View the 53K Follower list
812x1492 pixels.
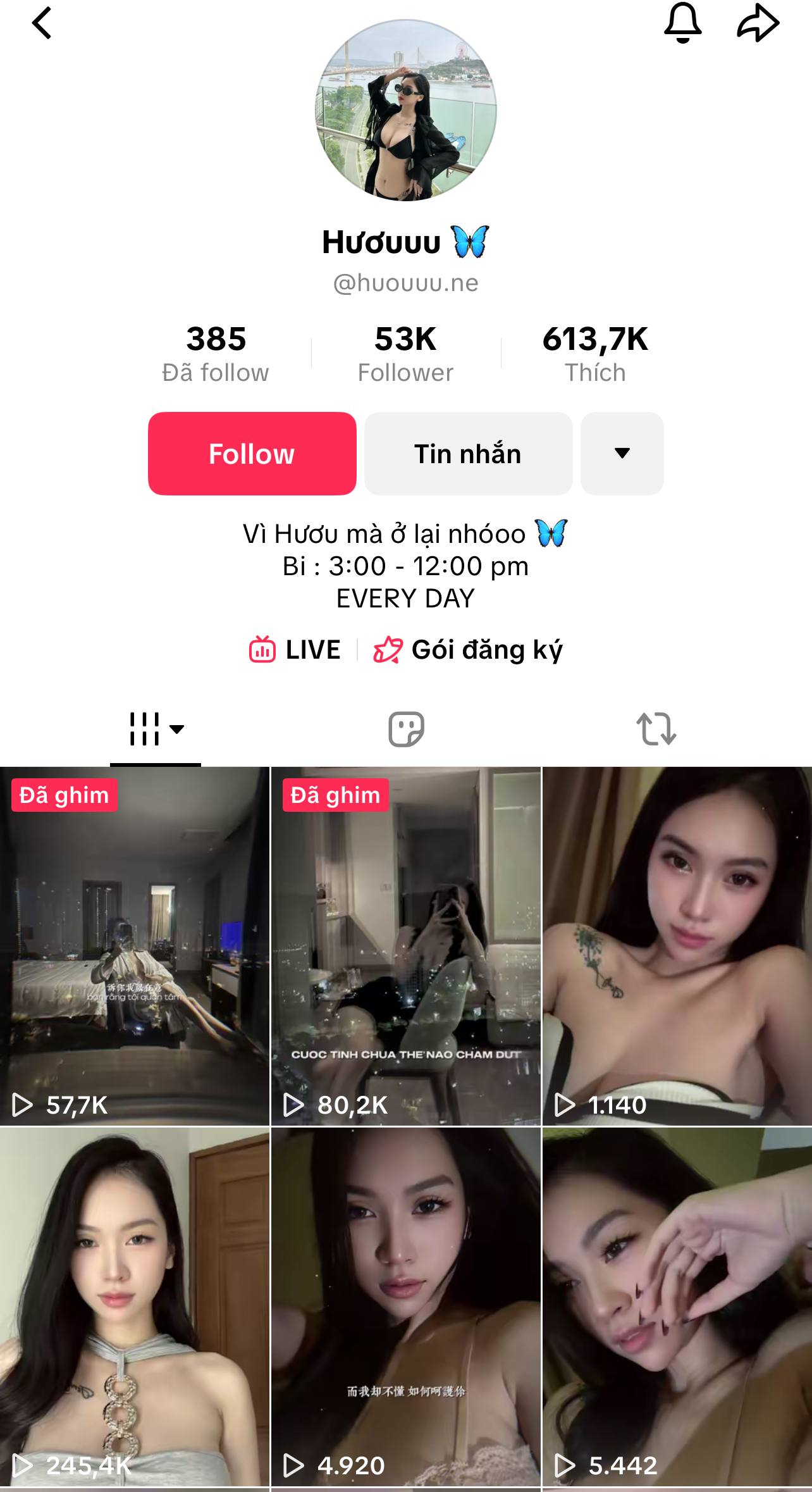click(405, 354)
